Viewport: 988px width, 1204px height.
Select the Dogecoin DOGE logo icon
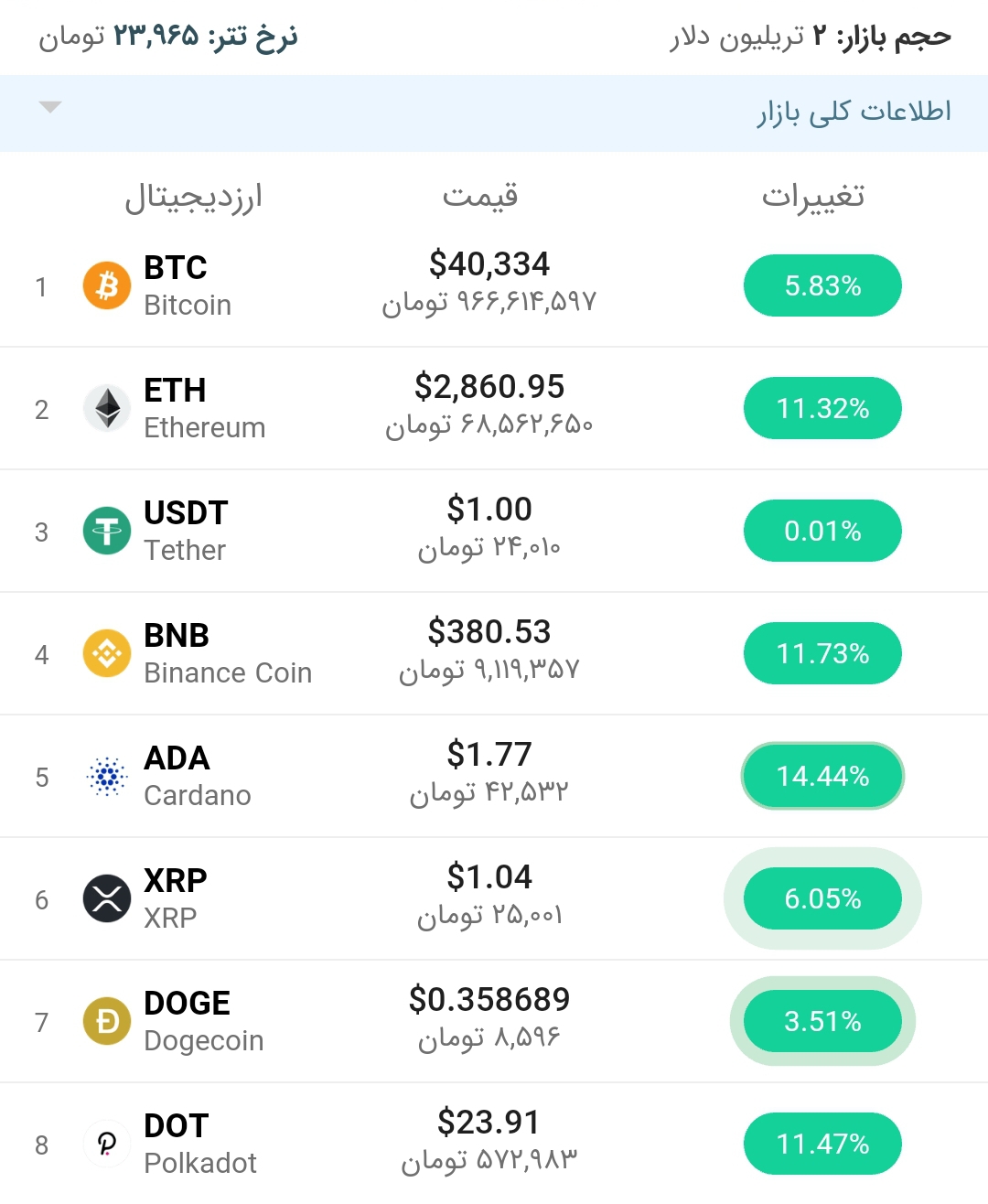coord(107,1021)
